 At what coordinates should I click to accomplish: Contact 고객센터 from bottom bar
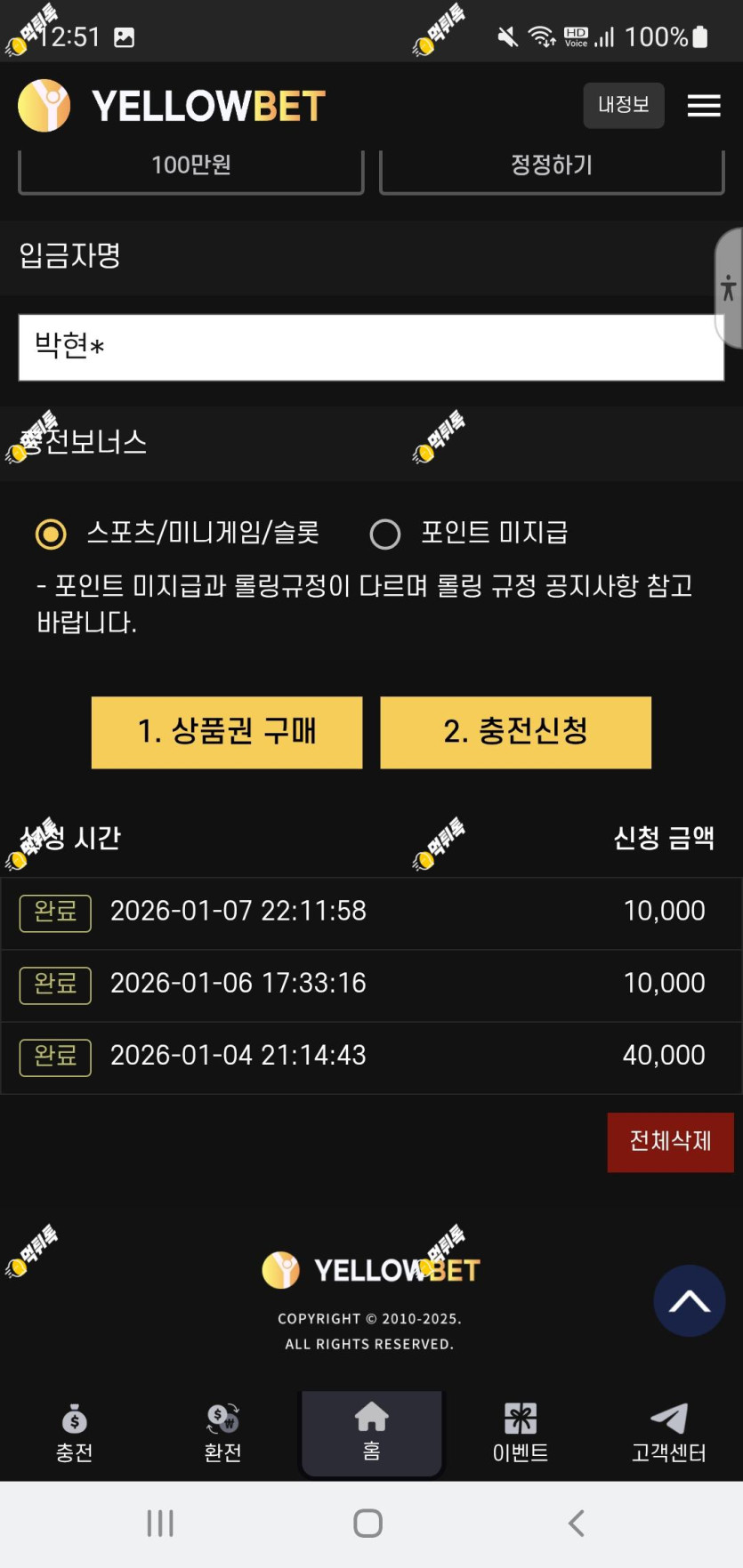click(668, 1432)
